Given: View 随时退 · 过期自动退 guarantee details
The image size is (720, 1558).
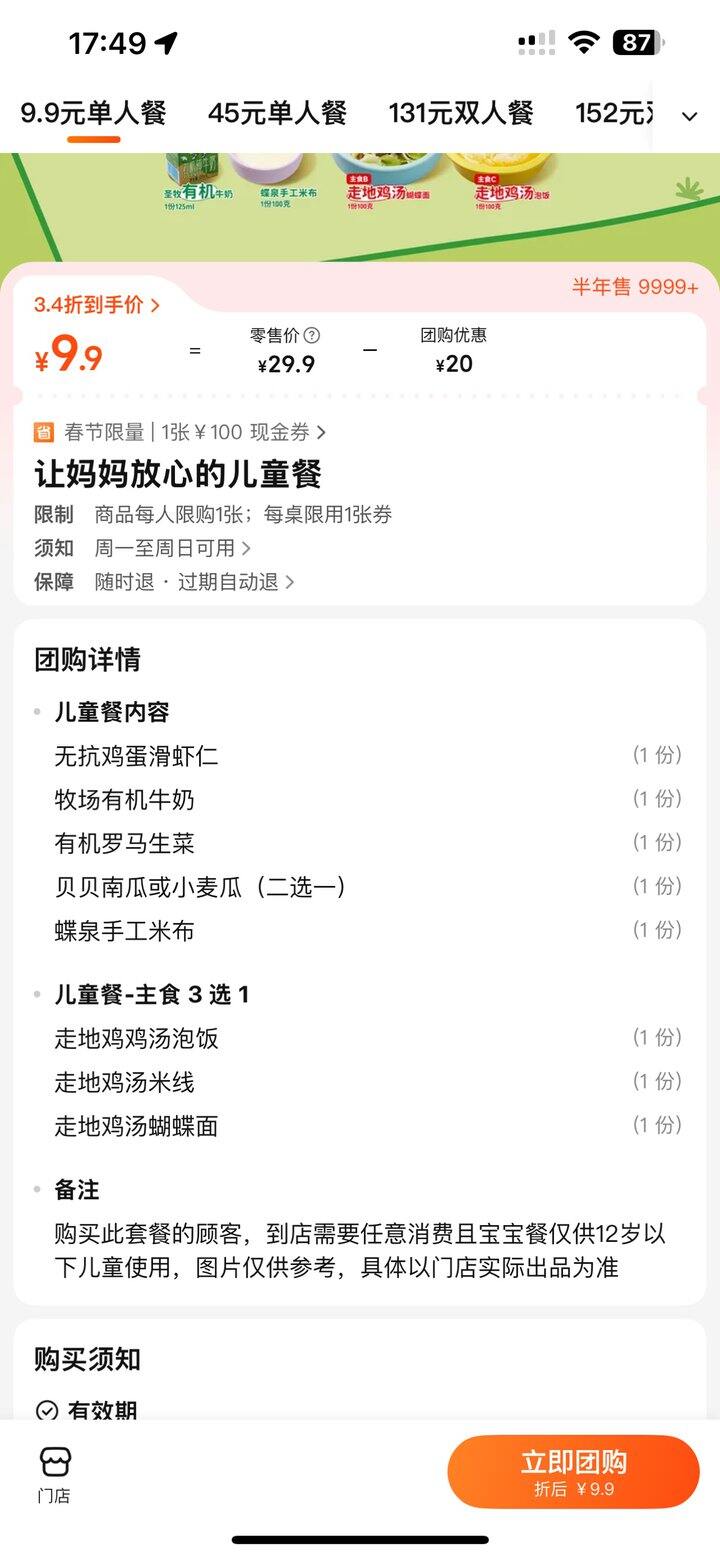Looking at the screenshot, I should pos(194,582).
